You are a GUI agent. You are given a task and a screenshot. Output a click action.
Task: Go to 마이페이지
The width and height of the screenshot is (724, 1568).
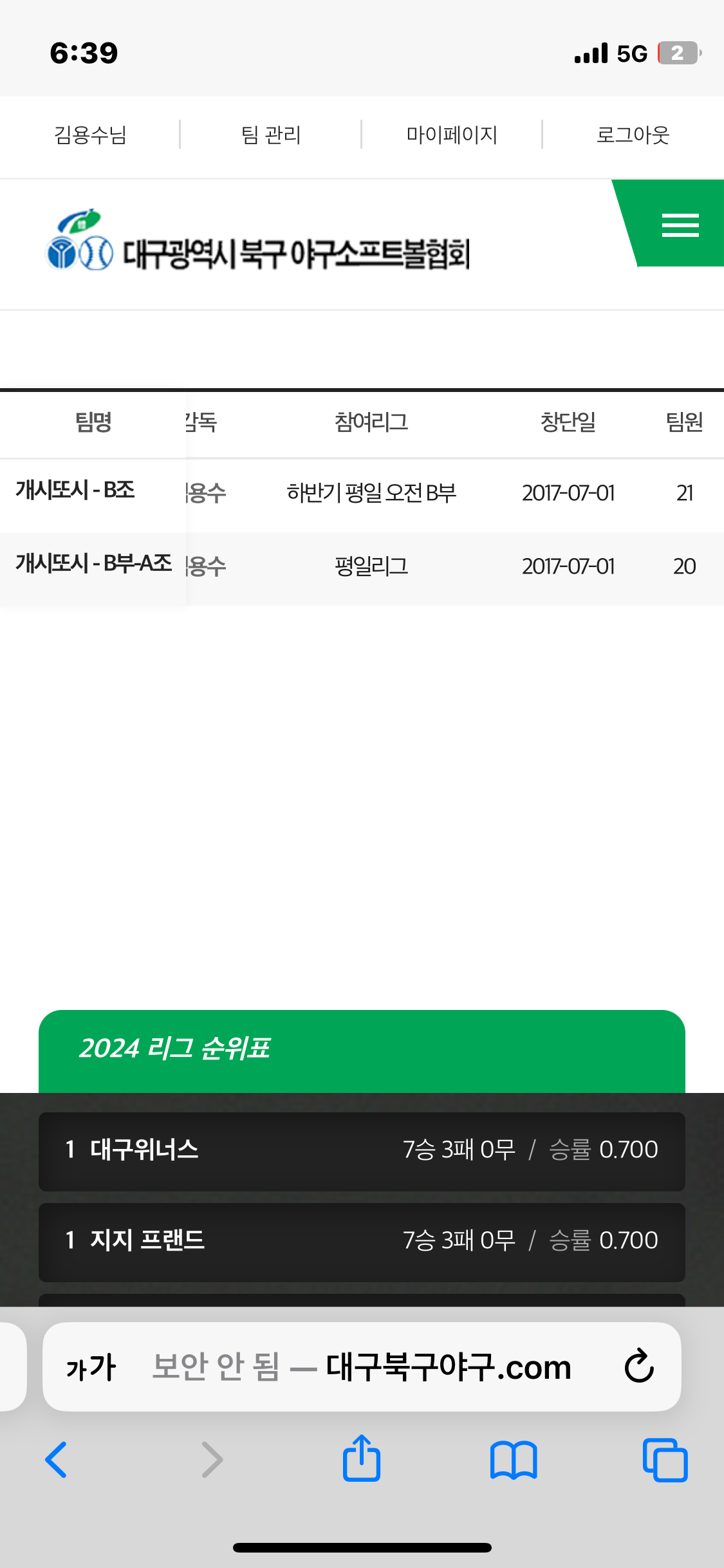click(x=452, y=135)
